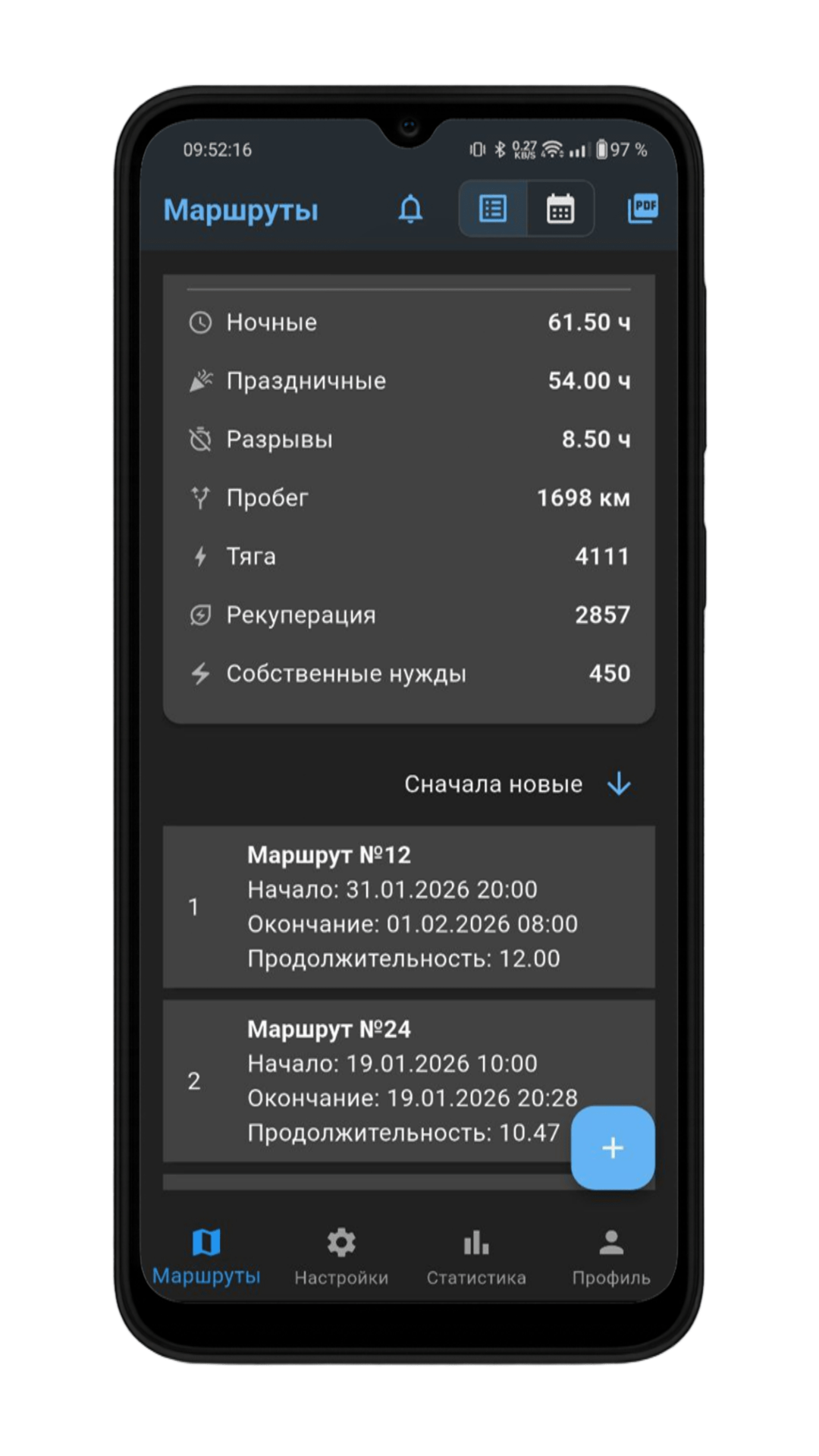Switch to list view
The height and width of the screenshot is (1456, 819).
tap(493, 209)
